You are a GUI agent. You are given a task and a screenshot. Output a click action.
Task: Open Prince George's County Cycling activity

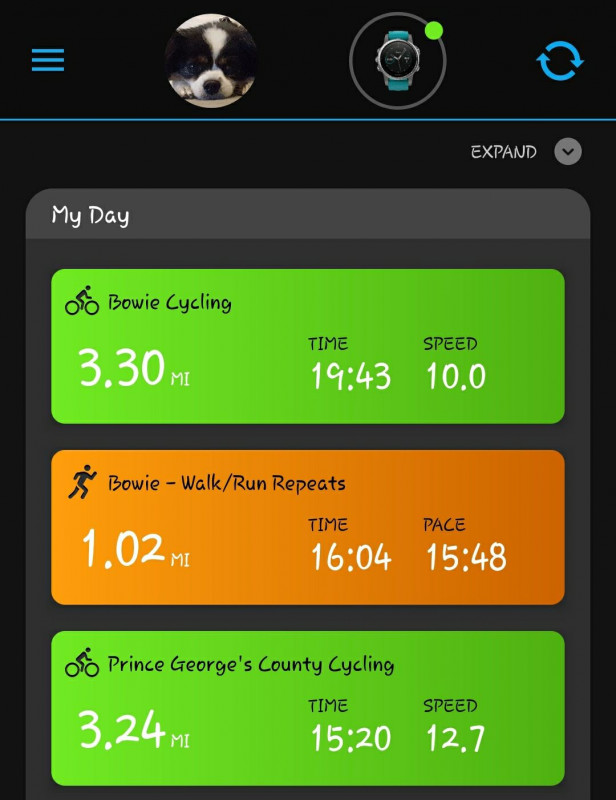coord(308,708)
